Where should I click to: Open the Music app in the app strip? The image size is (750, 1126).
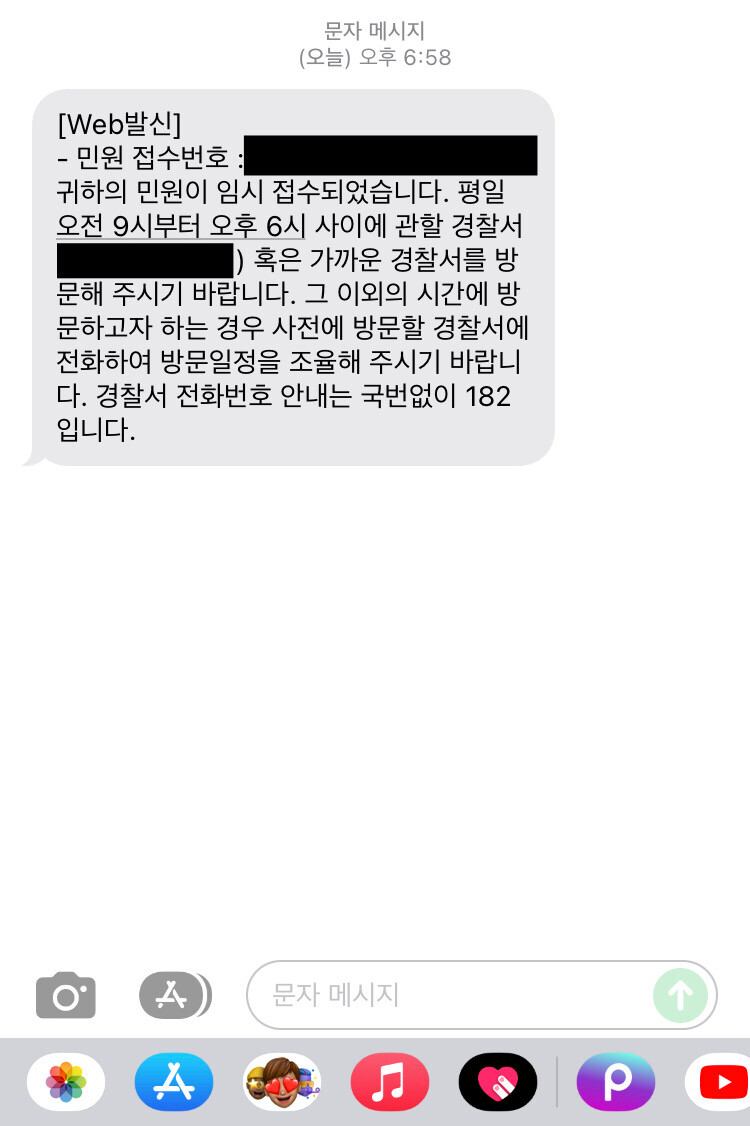coord(390,1082)
